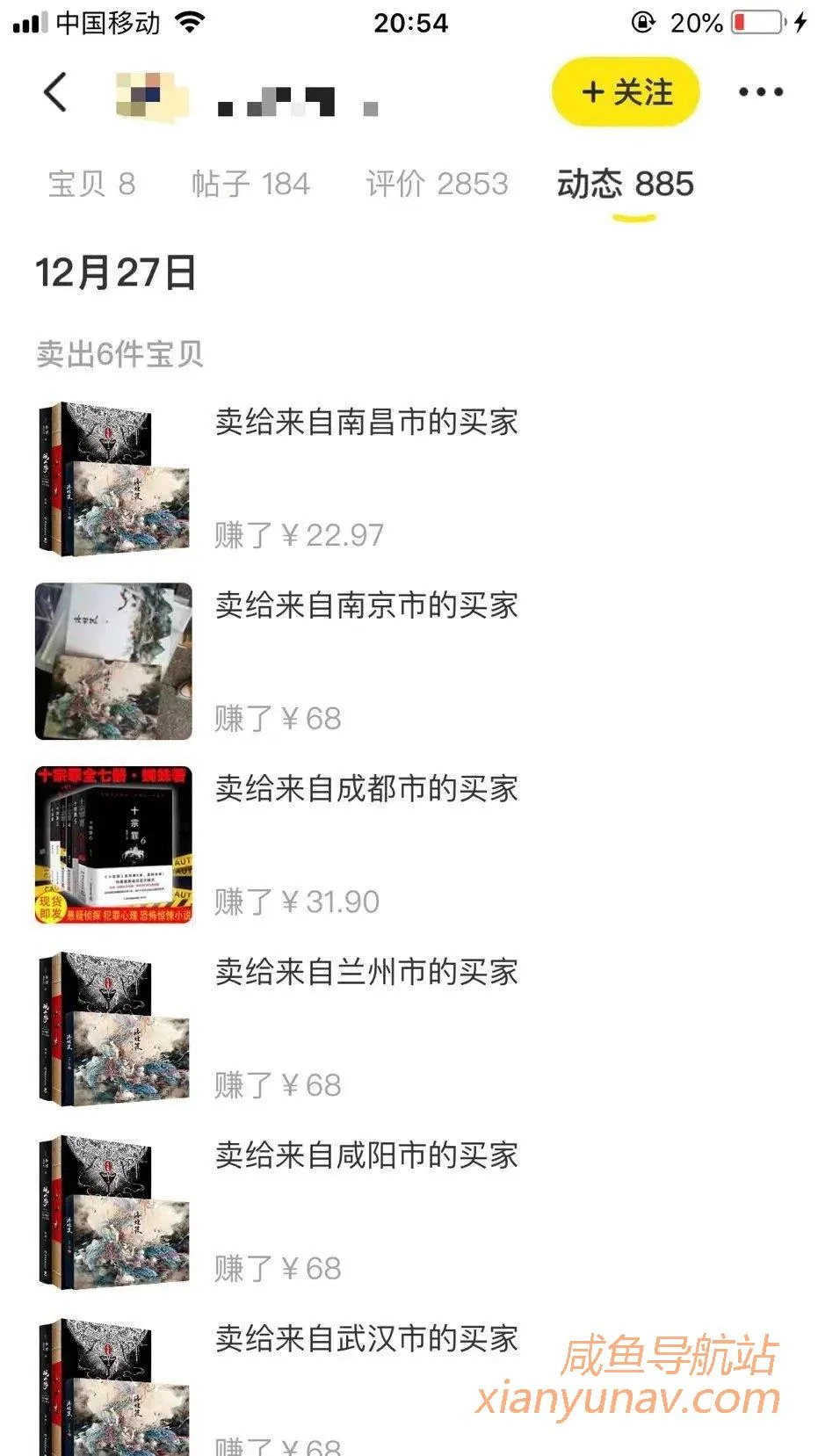Switch to the 帖子 184 tab
The image size is (818, 1456).
[250, 185]
